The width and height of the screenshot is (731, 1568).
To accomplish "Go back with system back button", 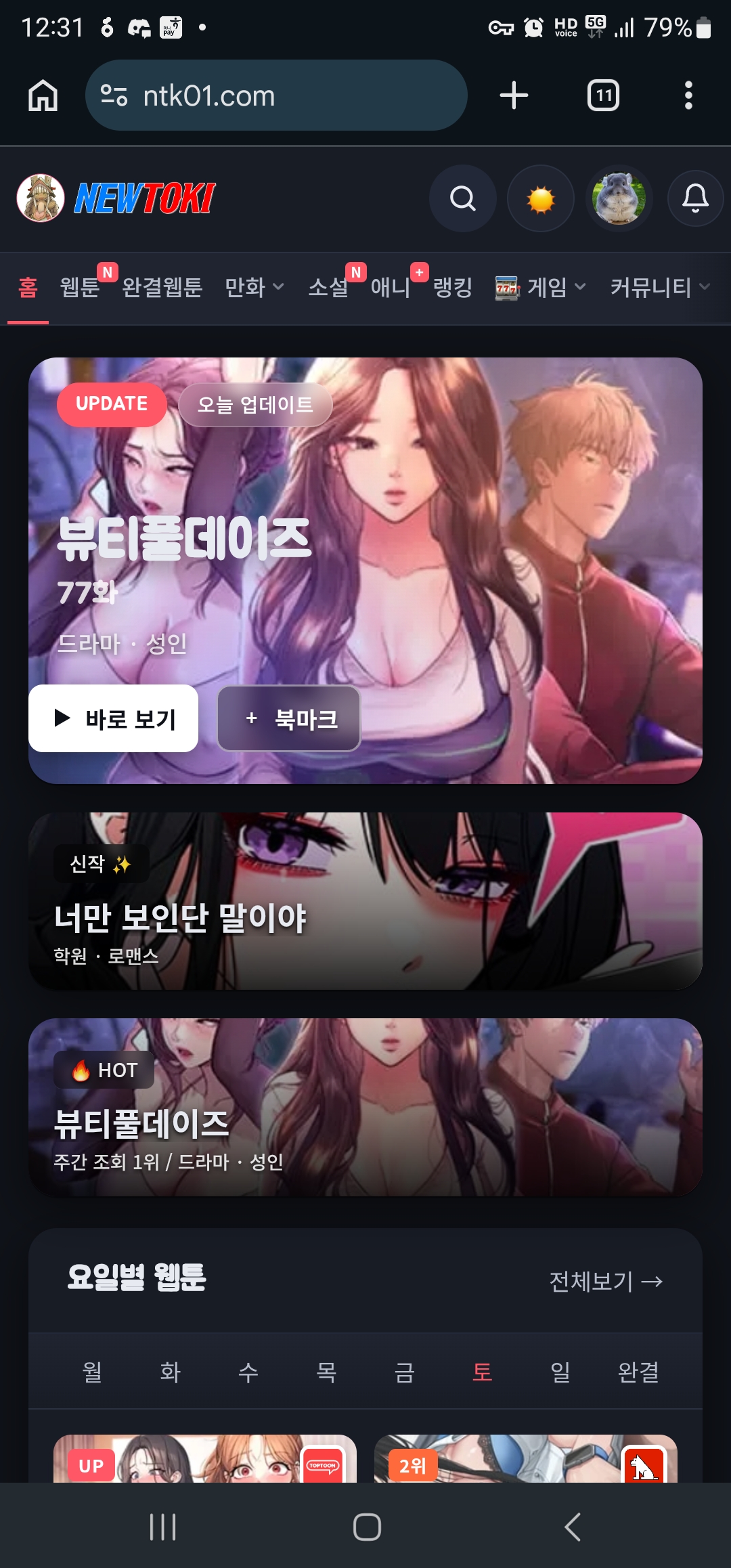I will 573,1527.
